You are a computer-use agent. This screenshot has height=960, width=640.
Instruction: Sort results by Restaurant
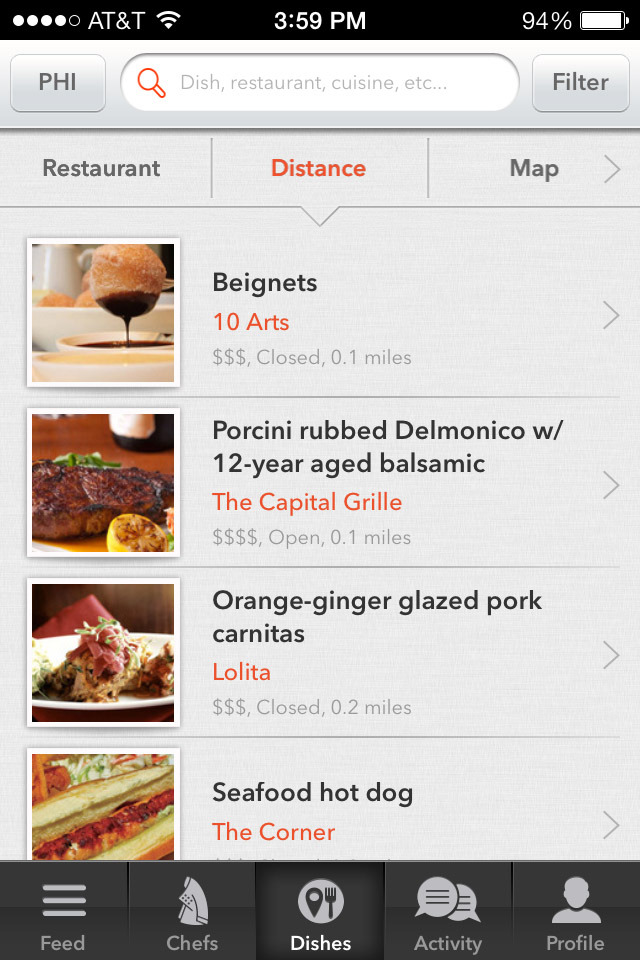(101, 168)
